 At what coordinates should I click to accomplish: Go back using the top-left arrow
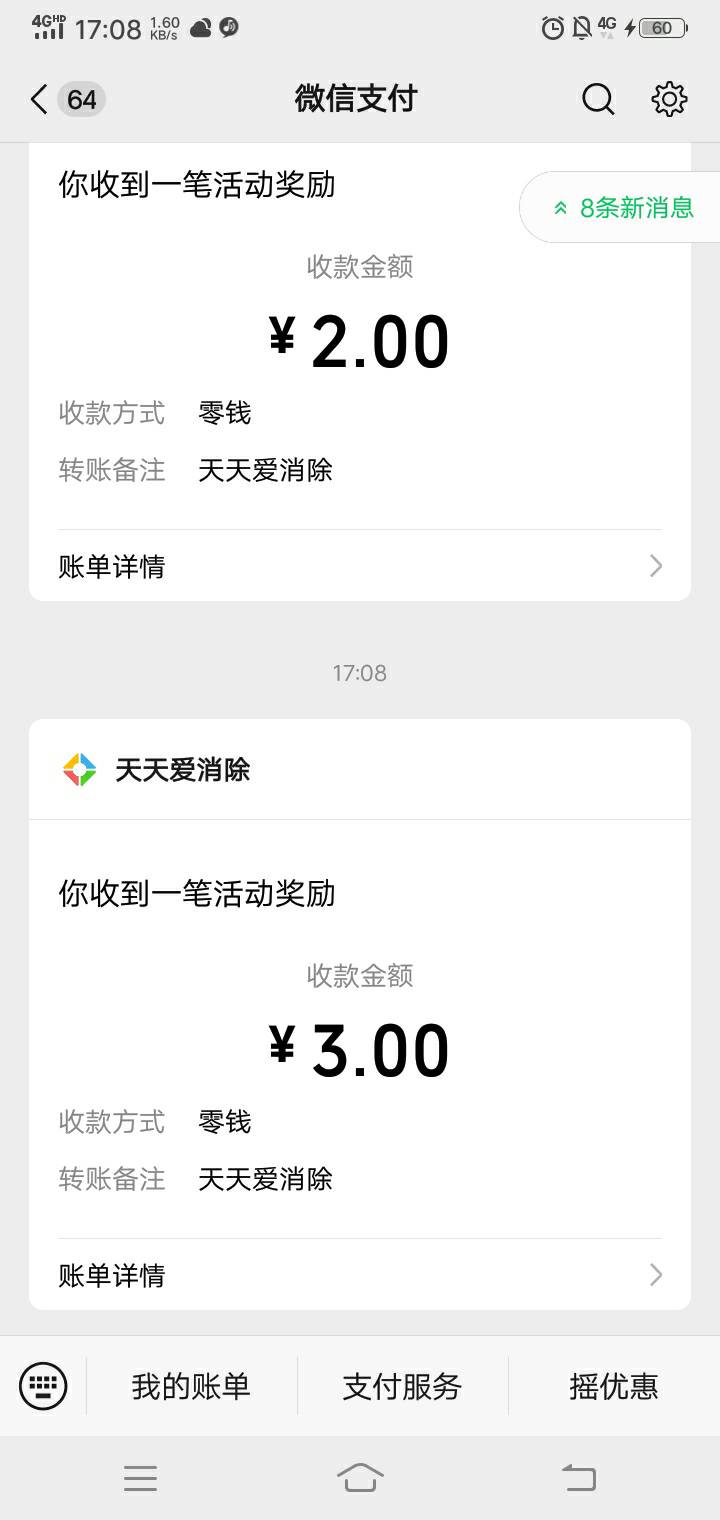pos(39,99)
